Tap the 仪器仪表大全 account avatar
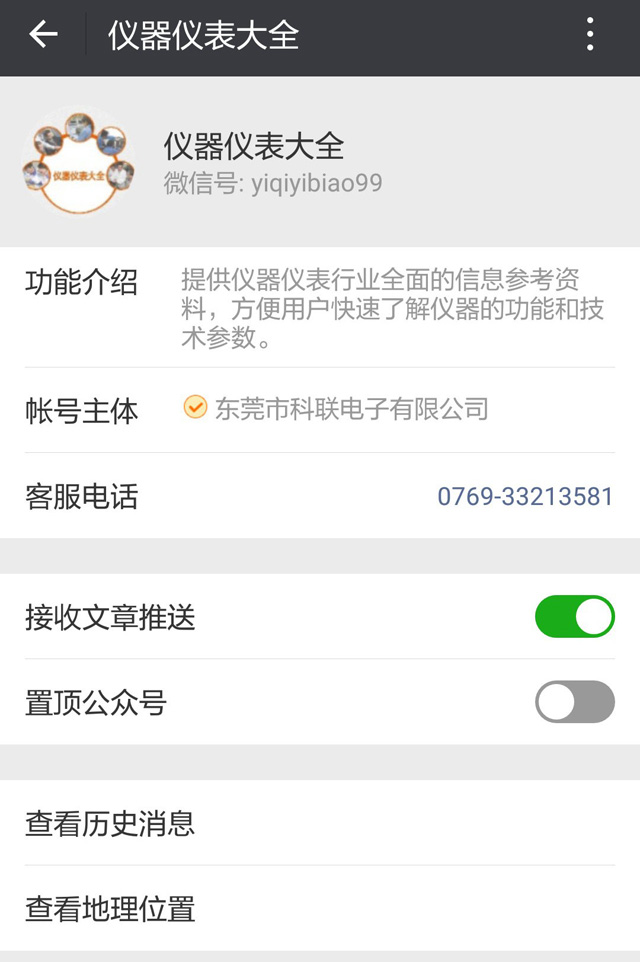 74,162
